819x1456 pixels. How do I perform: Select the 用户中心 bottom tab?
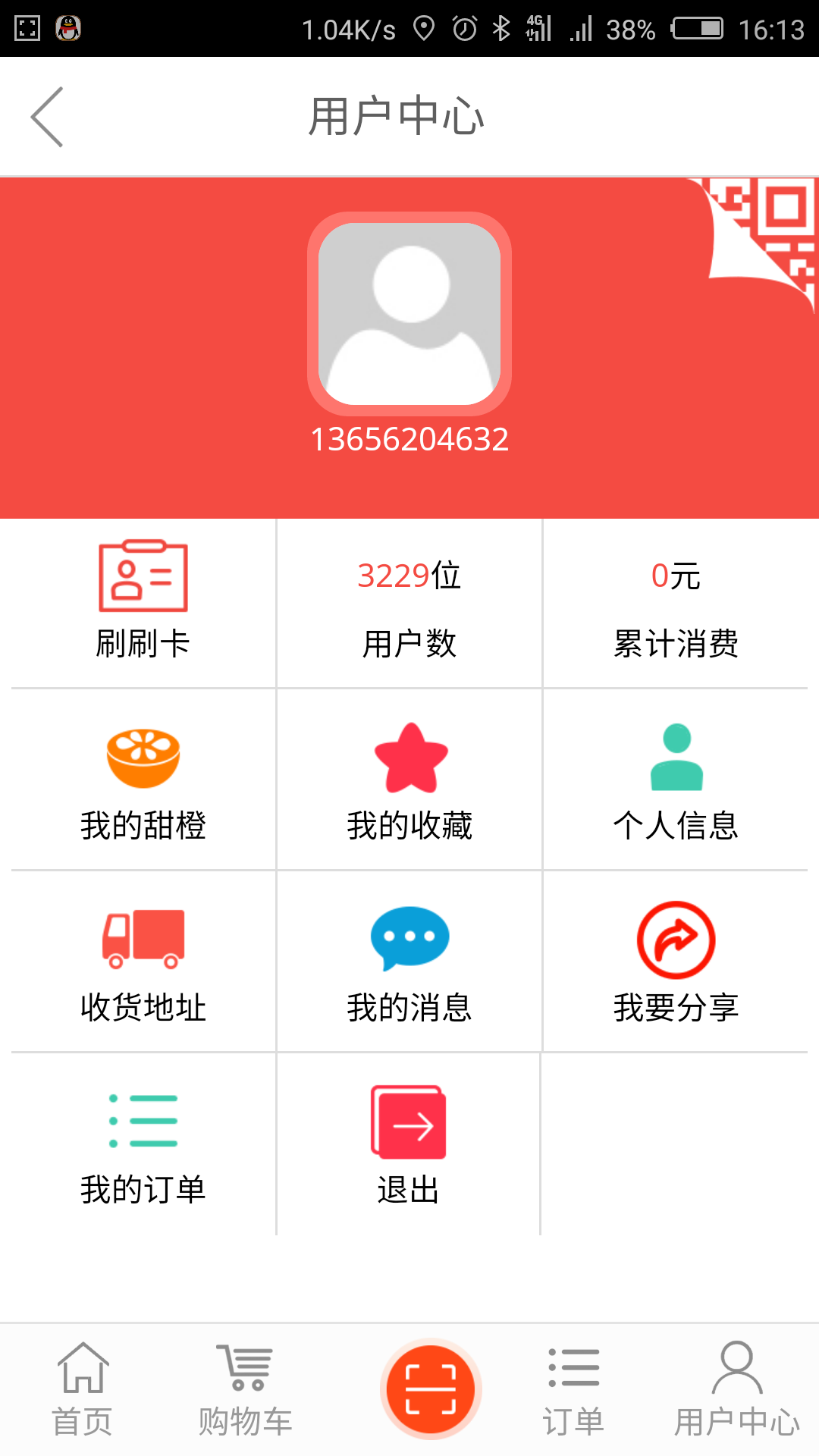737,1389
